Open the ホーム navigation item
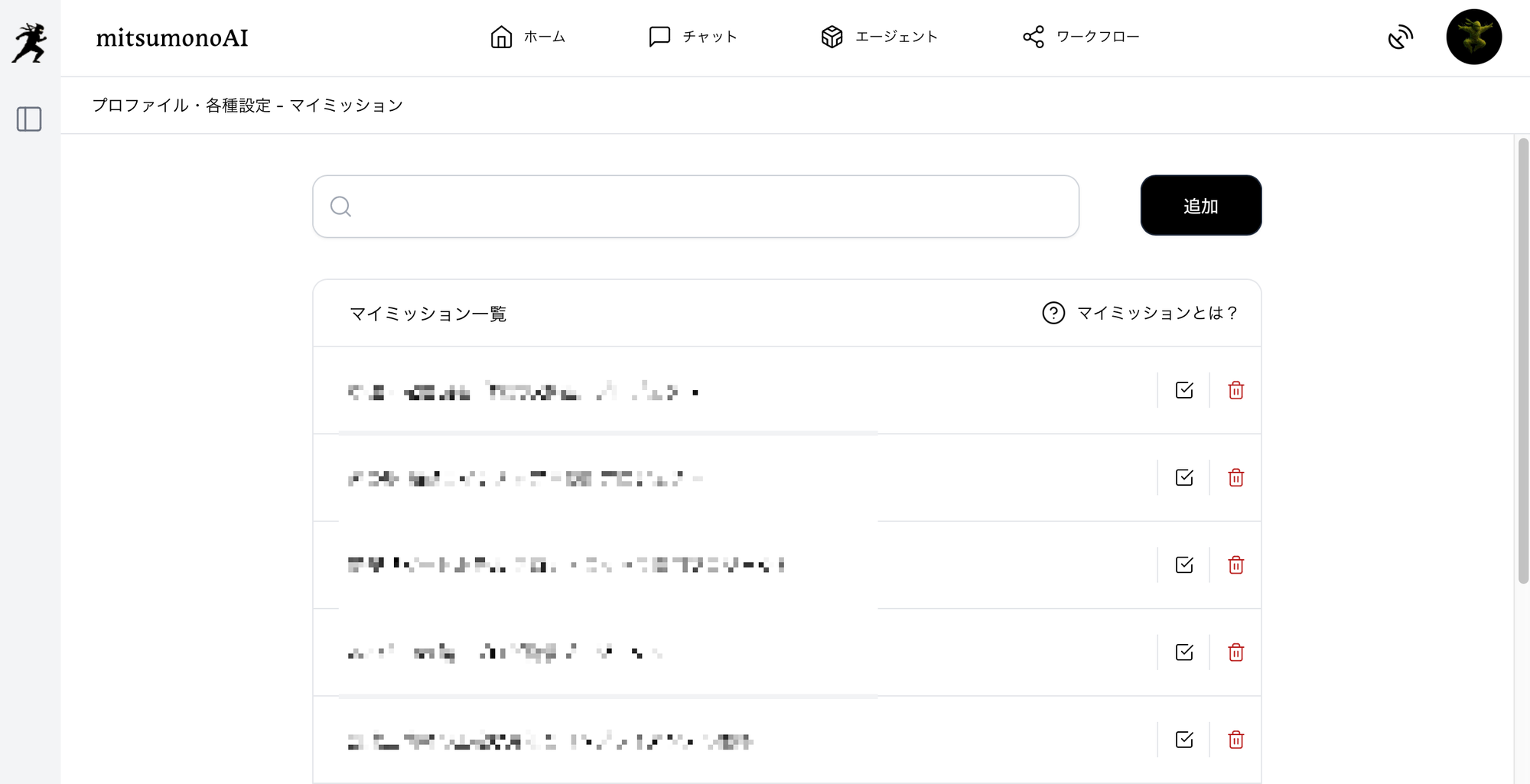The image size is (1530, 784). 528,37
